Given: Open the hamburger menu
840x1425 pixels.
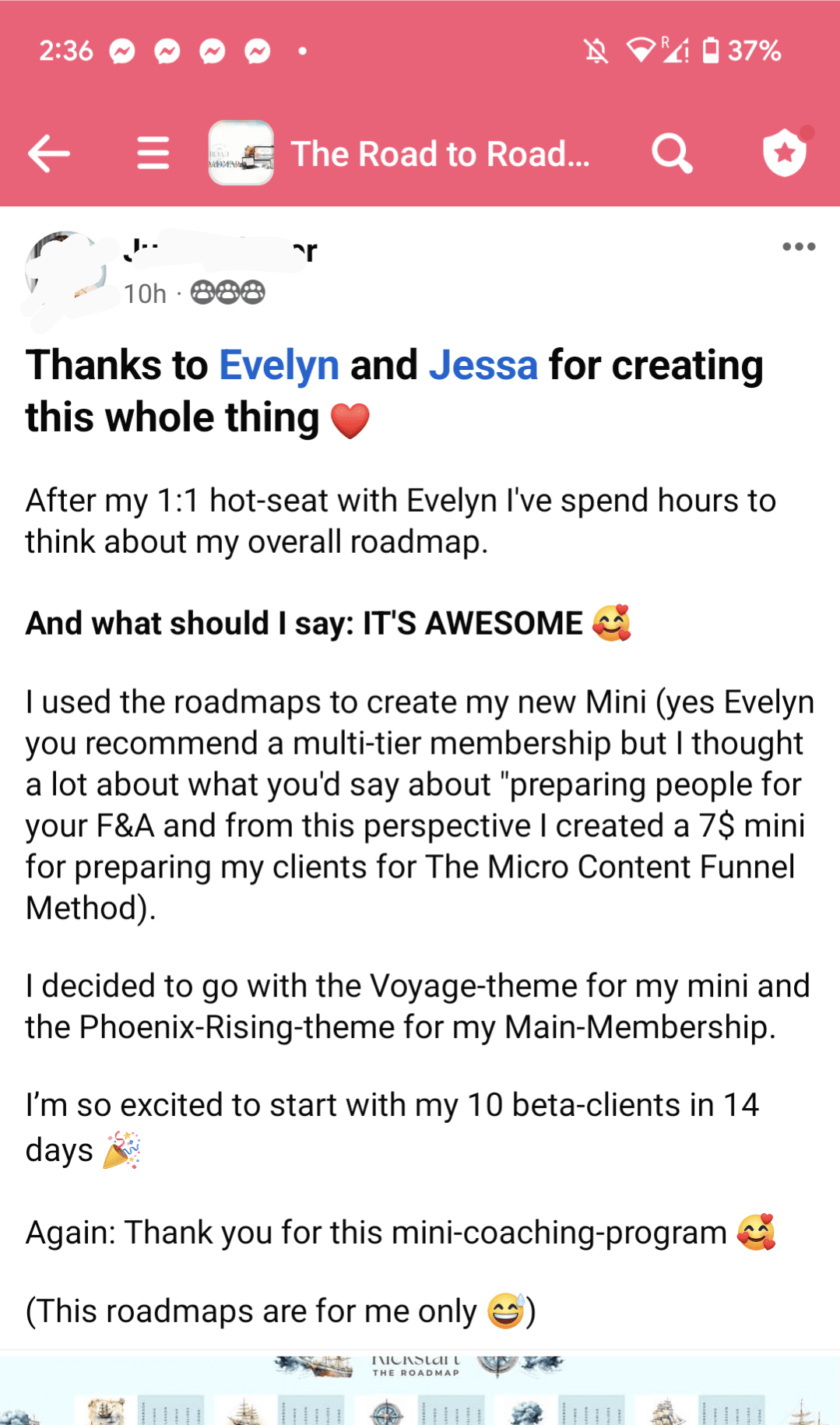Looking at the screenshot, I should (x=153, y=153).
